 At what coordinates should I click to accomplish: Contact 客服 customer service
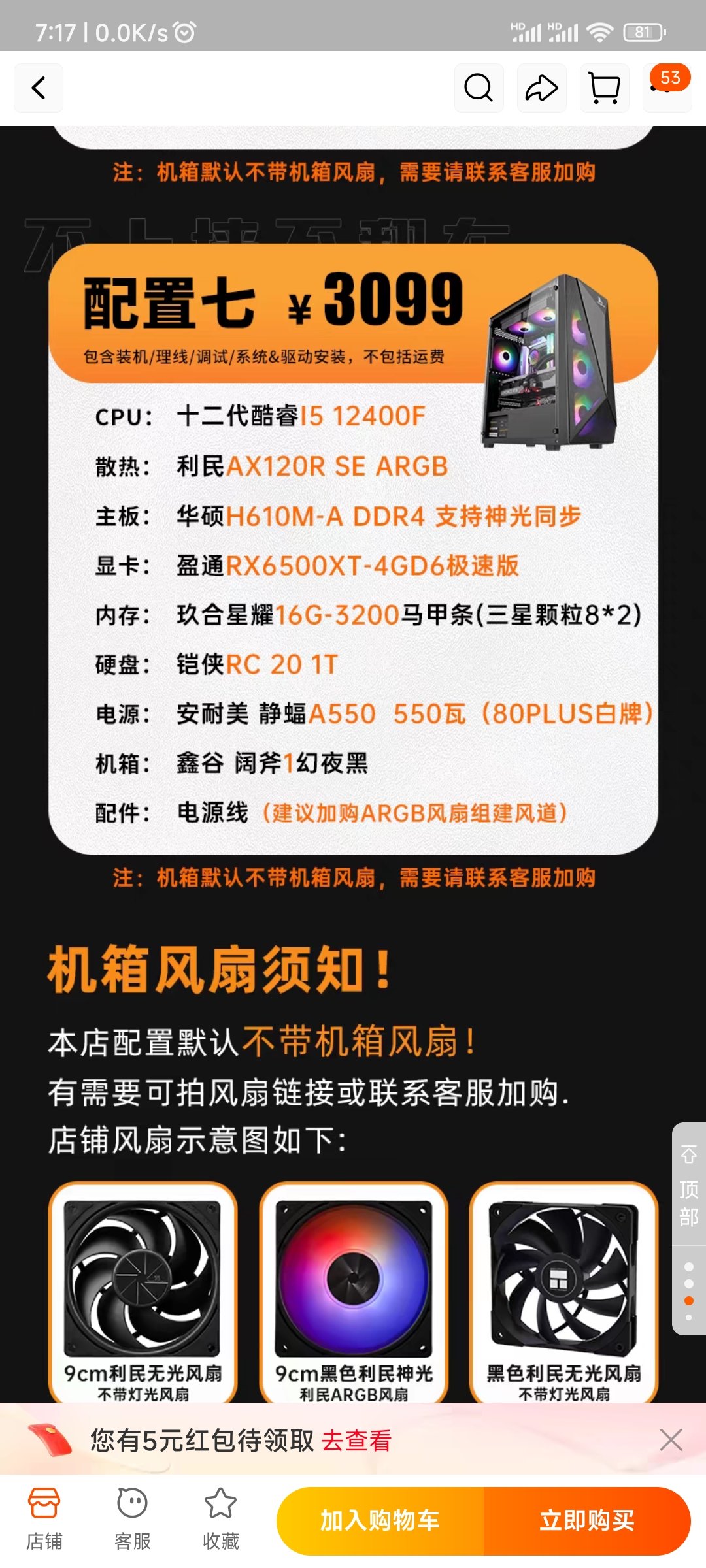(133, 1520)
